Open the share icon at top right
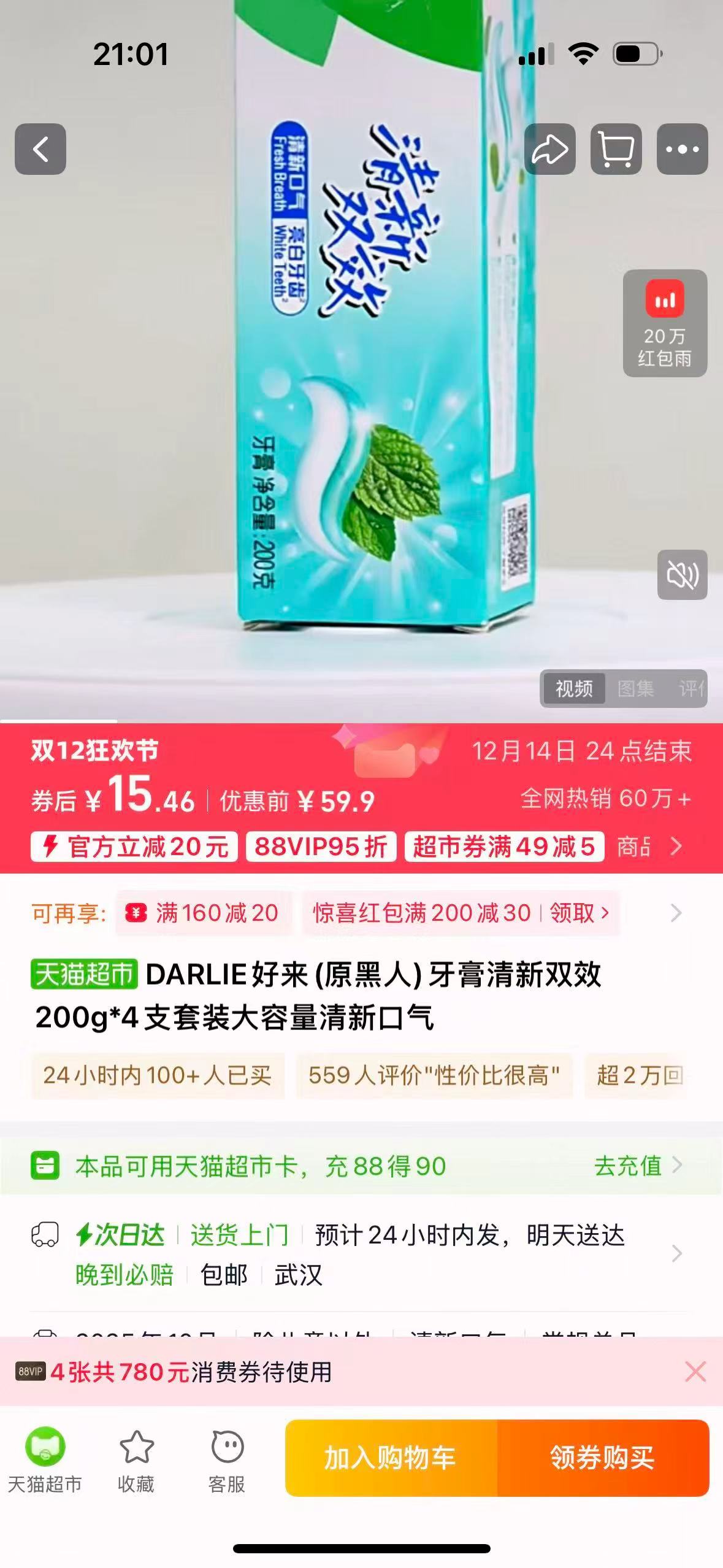Viewport: 723px width, 1568px height. pos(550,149)
